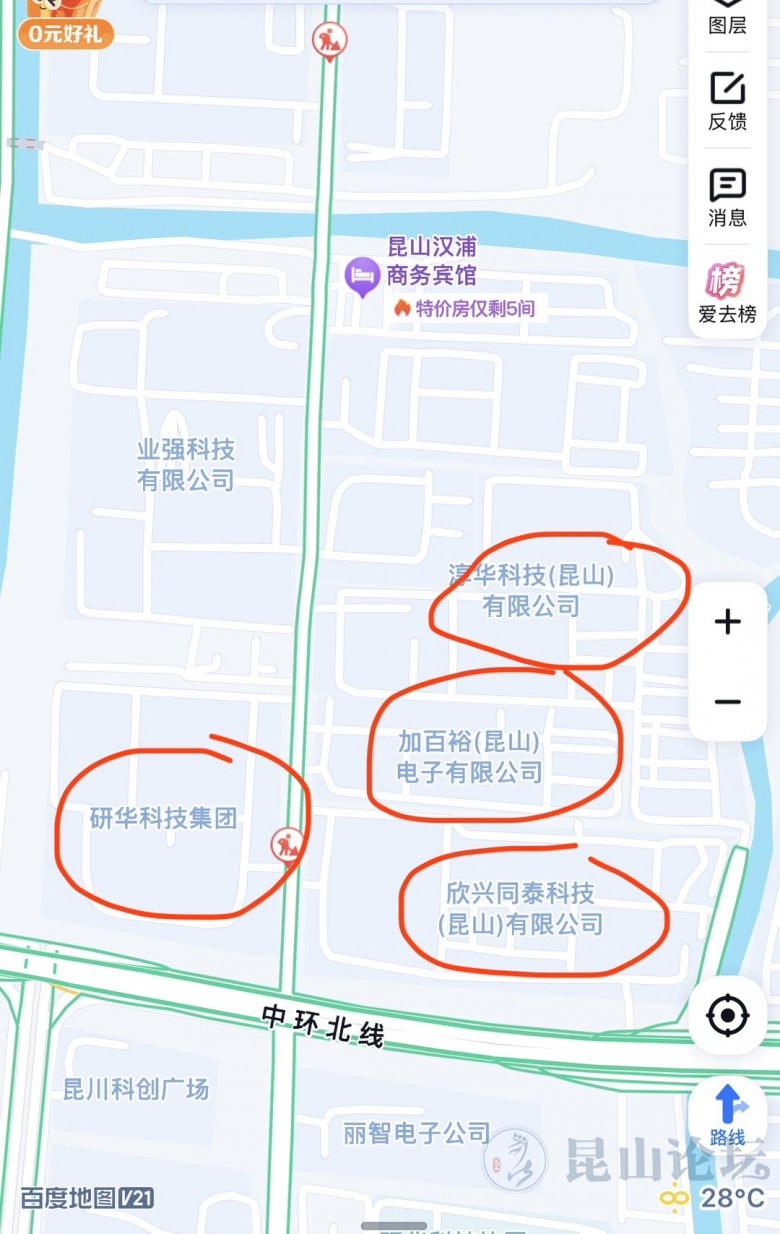Zoom out with the minus button

(x=727, y=701)
